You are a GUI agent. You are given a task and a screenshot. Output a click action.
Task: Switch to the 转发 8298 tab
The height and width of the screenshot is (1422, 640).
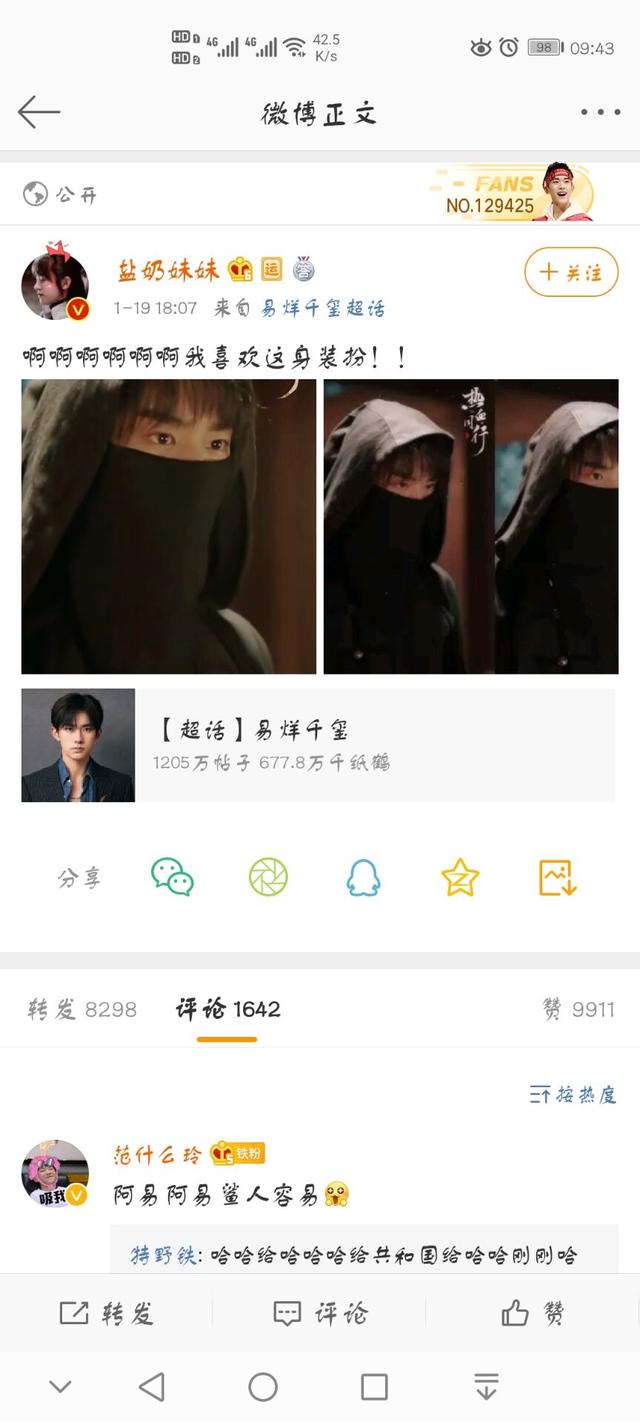click(82, 1009)
